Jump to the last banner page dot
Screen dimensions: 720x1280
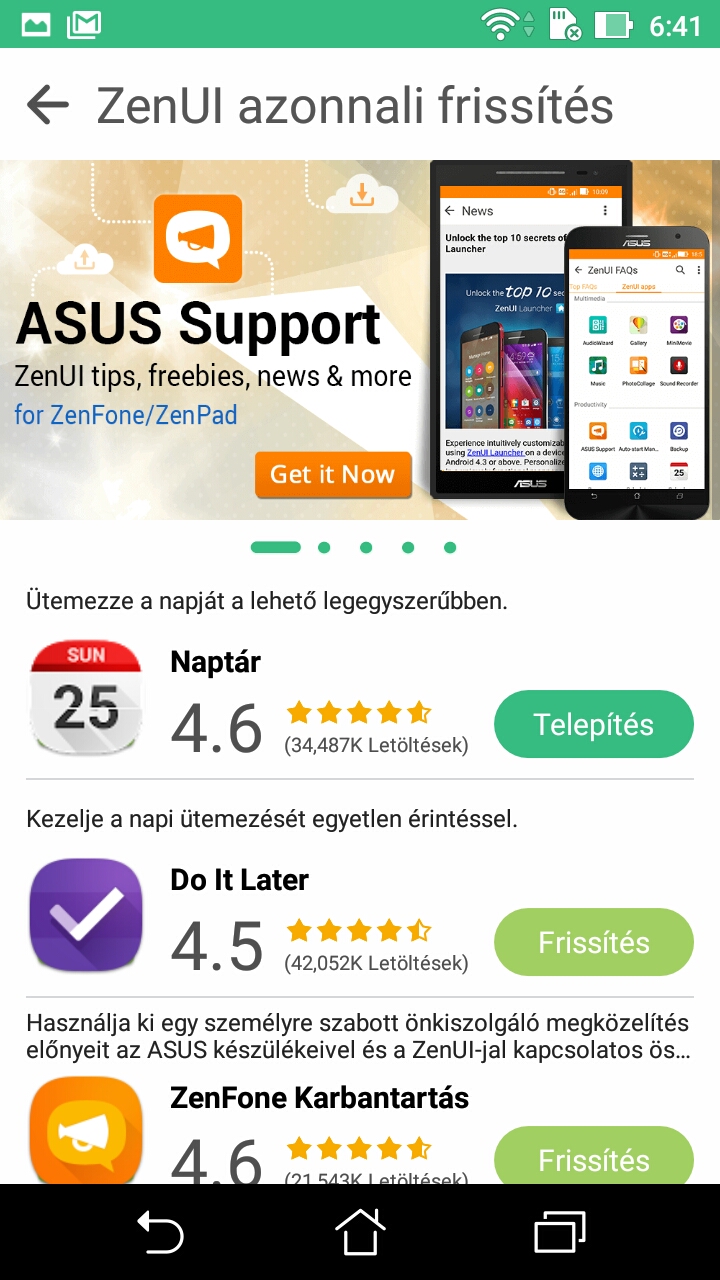coord(450,547)
